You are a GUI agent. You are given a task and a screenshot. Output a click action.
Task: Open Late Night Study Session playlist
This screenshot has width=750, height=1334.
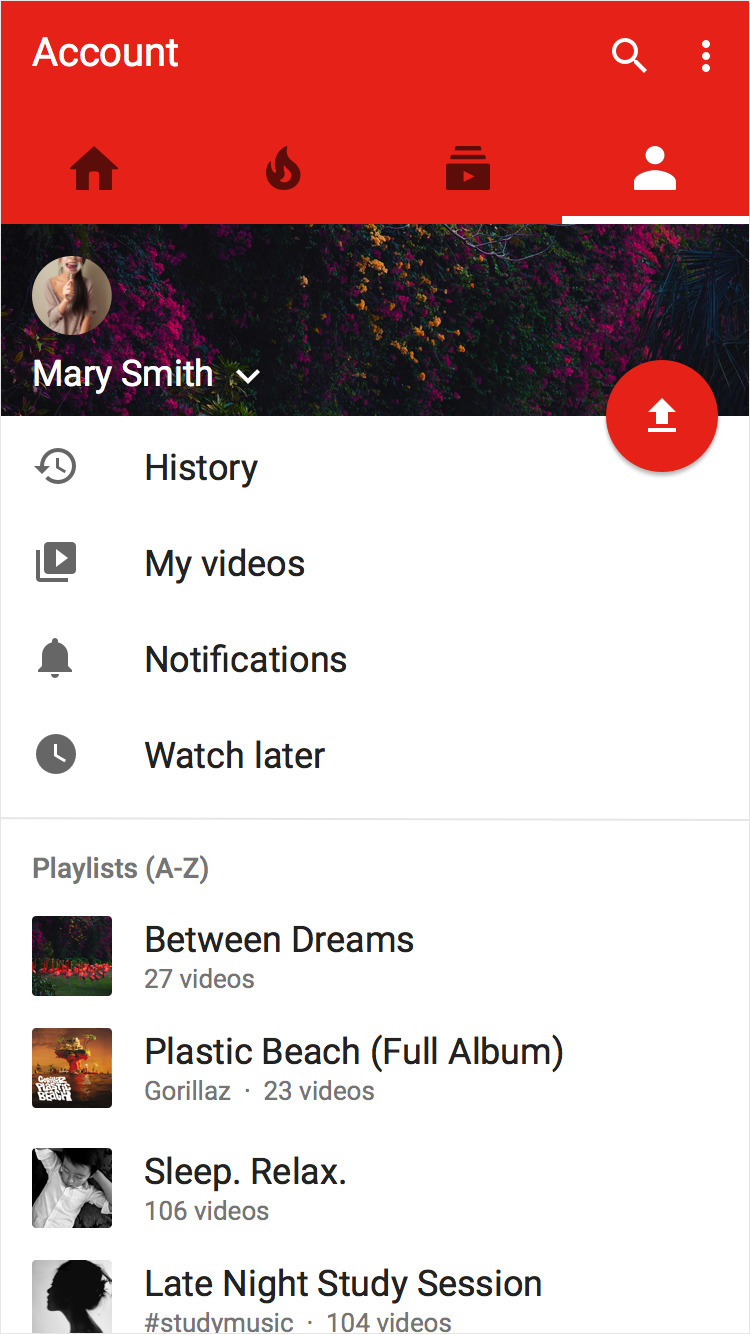342,1295
